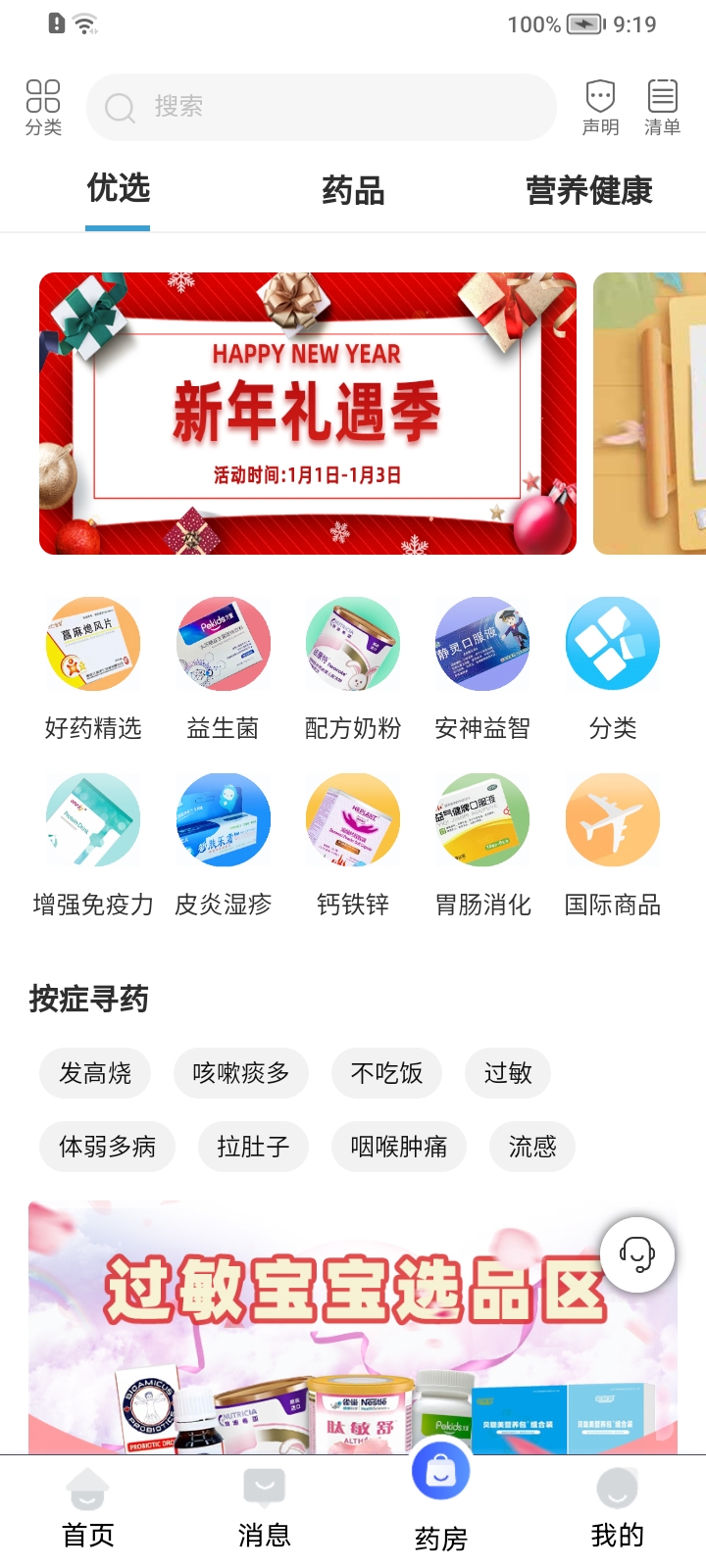Tap the 安神益智 category icon
Image resolution: width=706 pixels, height=1568 pixels.
click(481, 643)
